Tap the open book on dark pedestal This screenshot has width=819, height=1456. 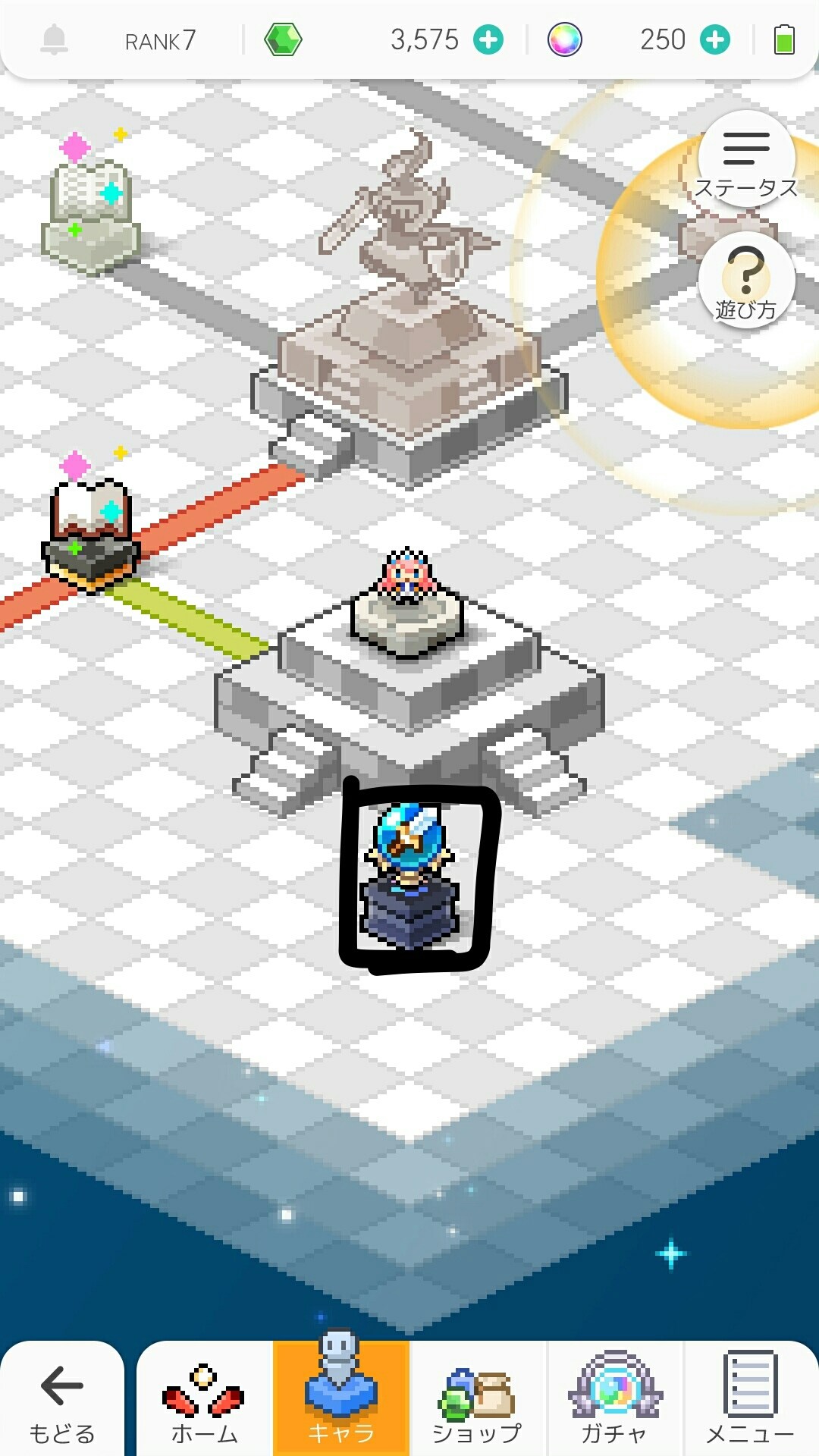pos(91,531)
